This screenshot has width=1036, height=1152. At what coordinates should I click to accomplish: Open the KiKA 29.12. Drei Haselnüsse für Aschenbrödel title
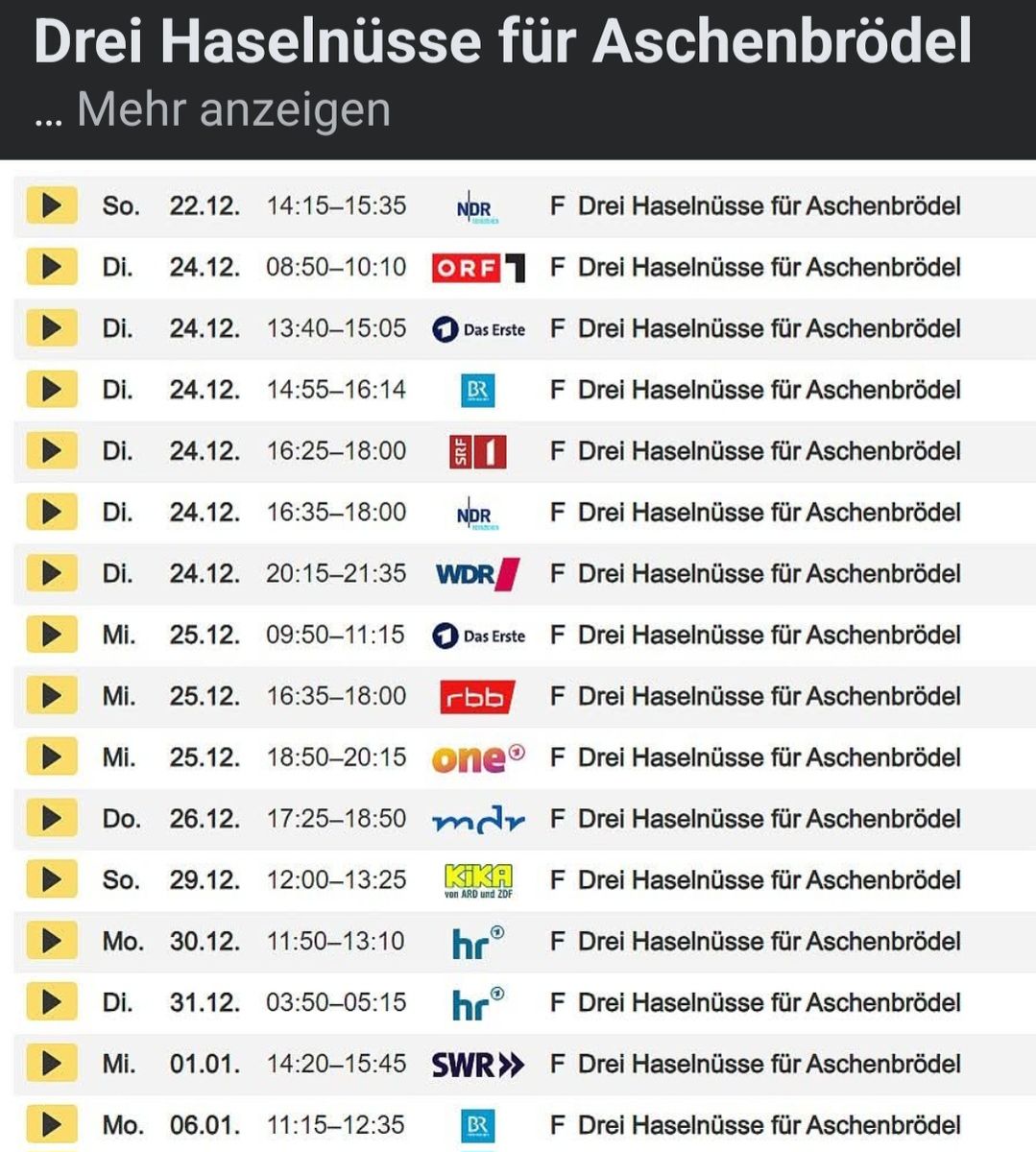coord(768,879)
